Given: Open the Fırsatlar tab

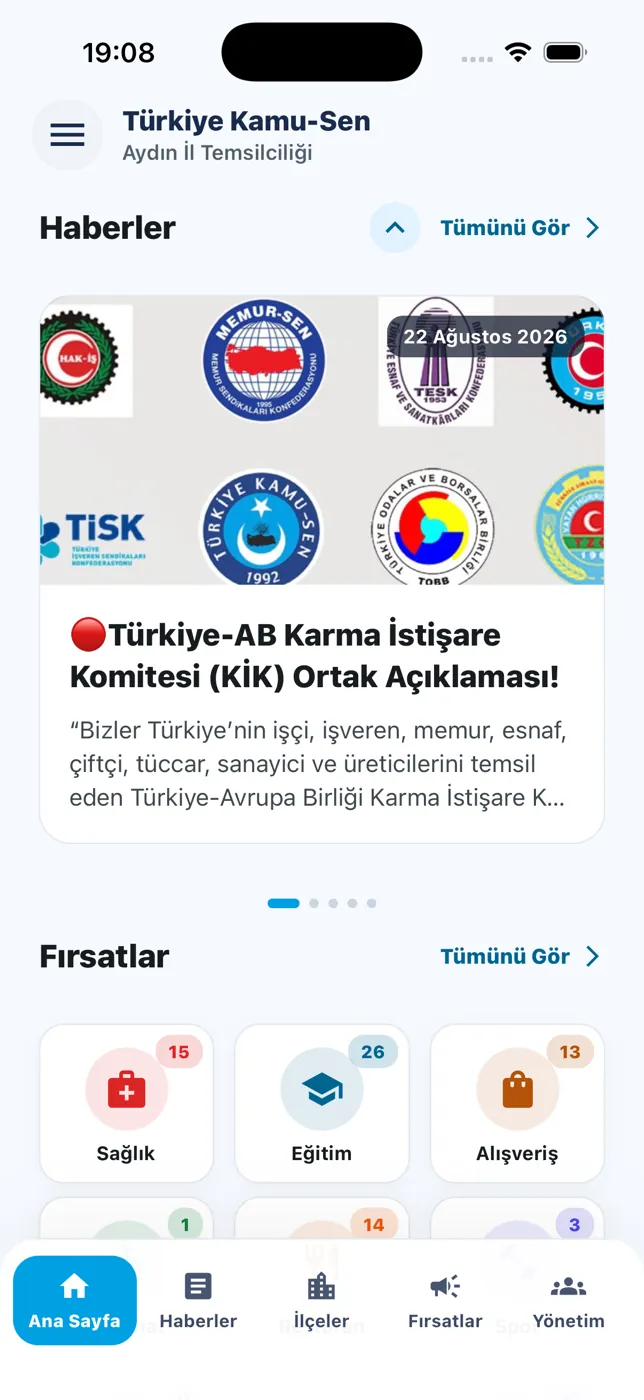Looking at the screenshot, I should 445,1300.
